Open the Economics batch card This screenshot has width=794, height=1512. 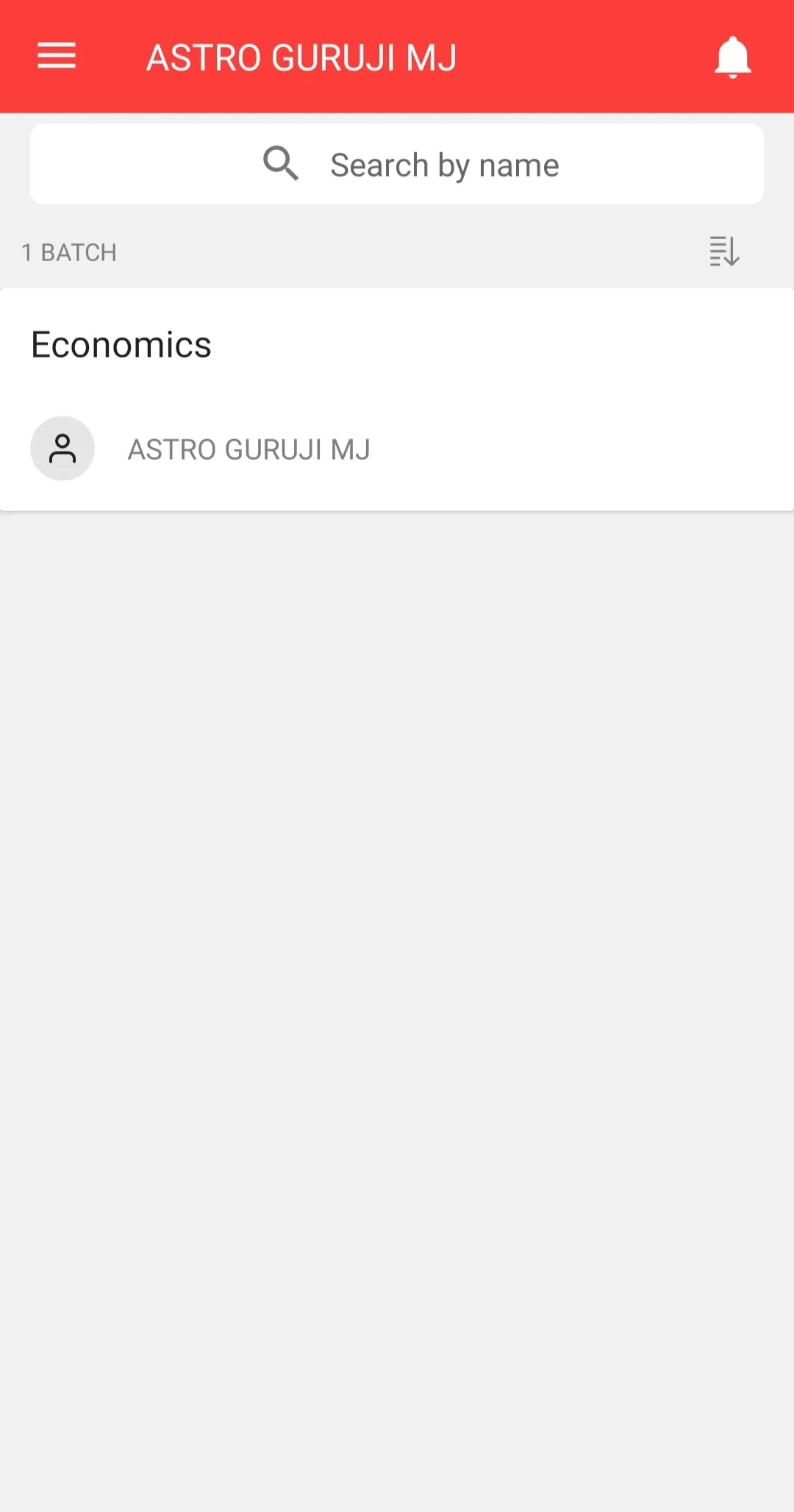(x=397, y=399)
